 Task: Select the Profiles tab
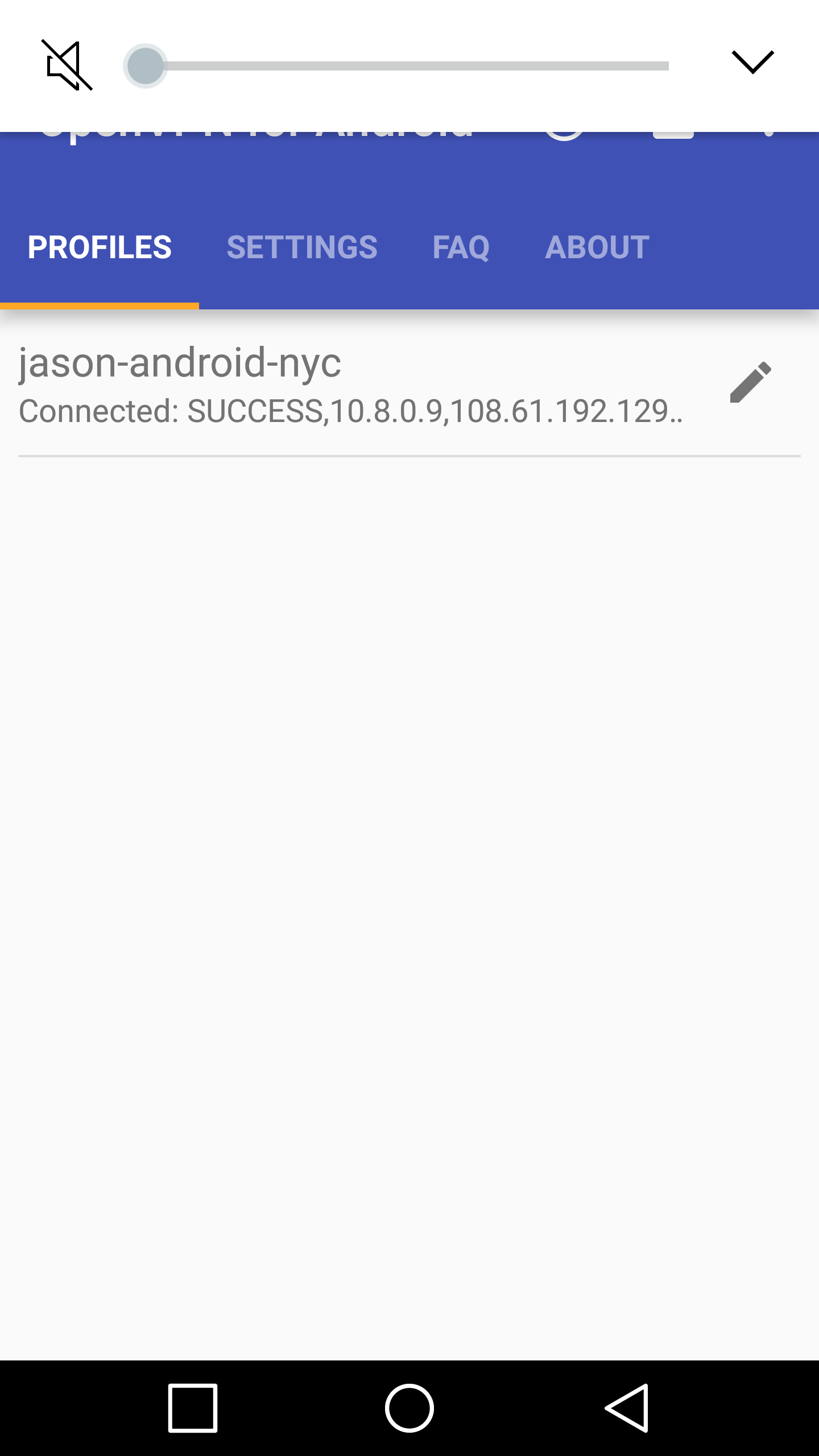click(x=100, y=247)
